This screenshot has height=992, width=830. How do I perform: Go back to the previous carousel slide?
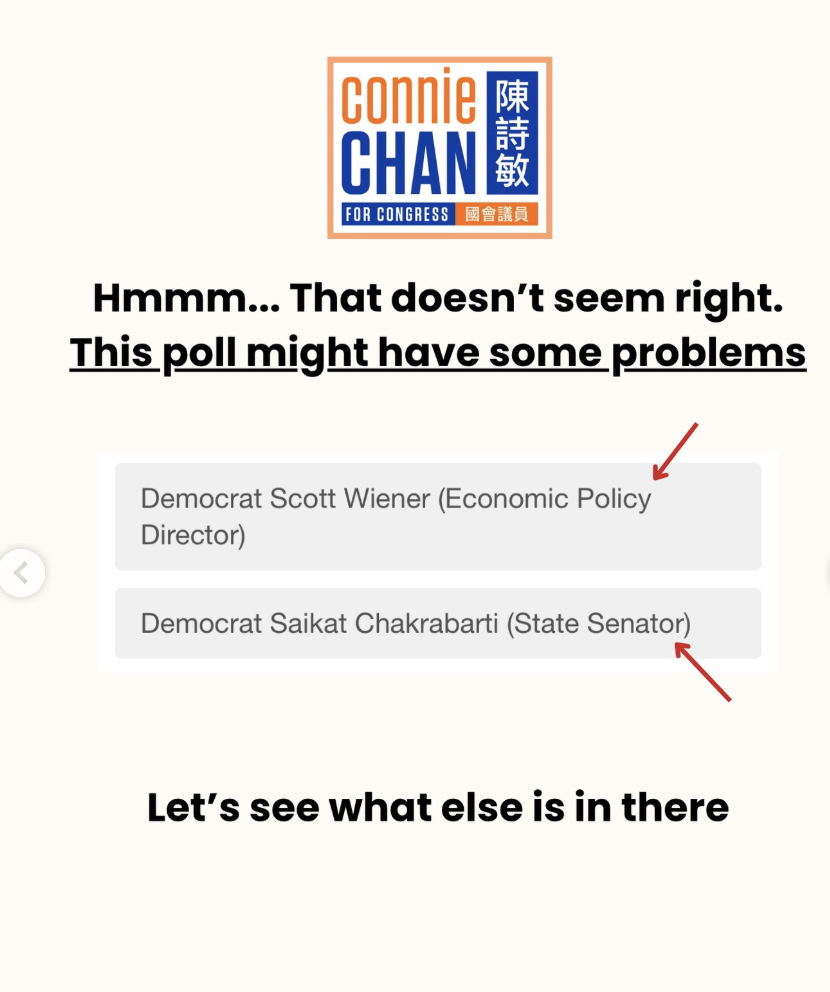(x=21, y=573)
